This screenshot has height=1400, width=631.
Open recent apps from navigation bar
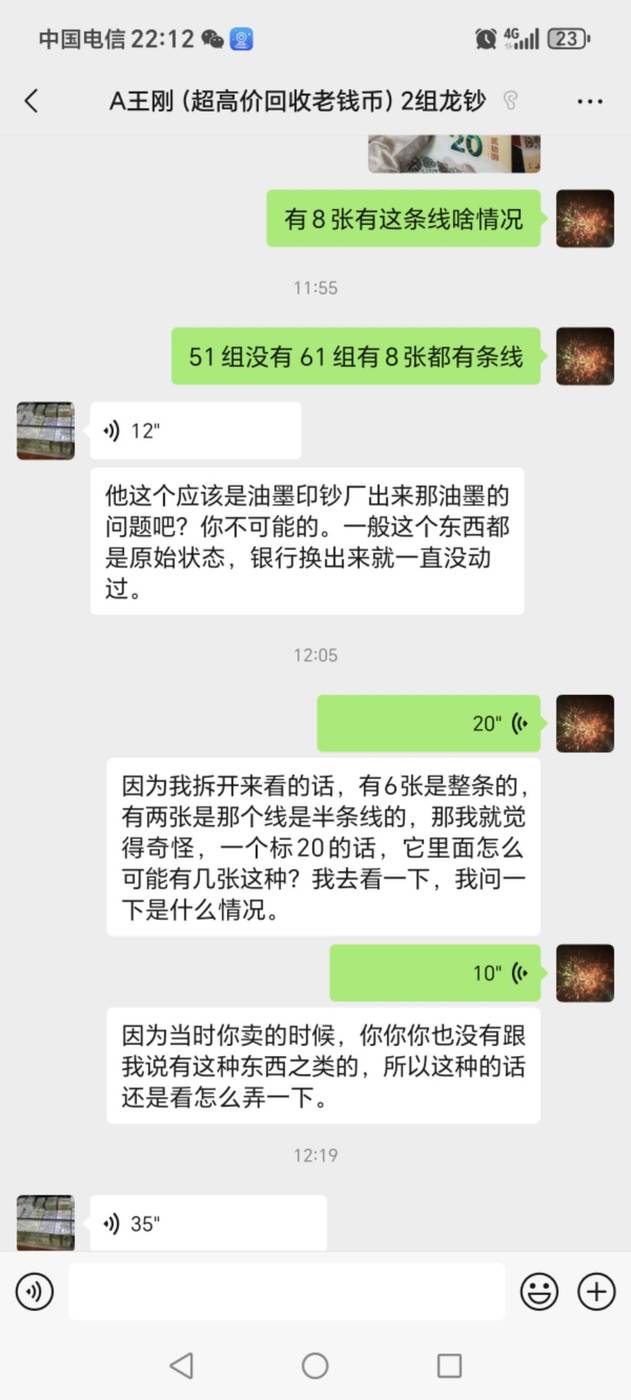[450, 1365]
